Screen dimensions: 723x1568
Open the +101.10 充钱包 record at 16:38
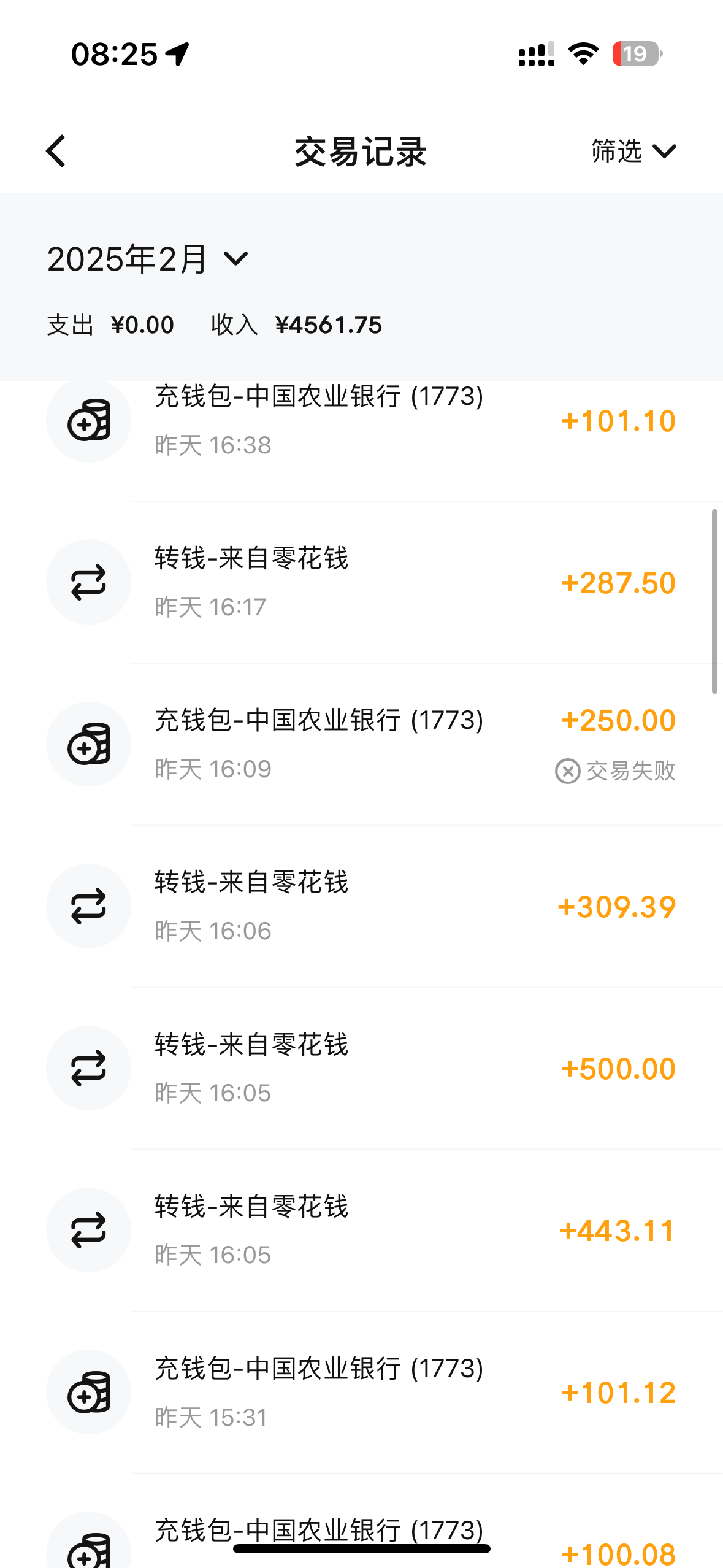pos(361,421)
